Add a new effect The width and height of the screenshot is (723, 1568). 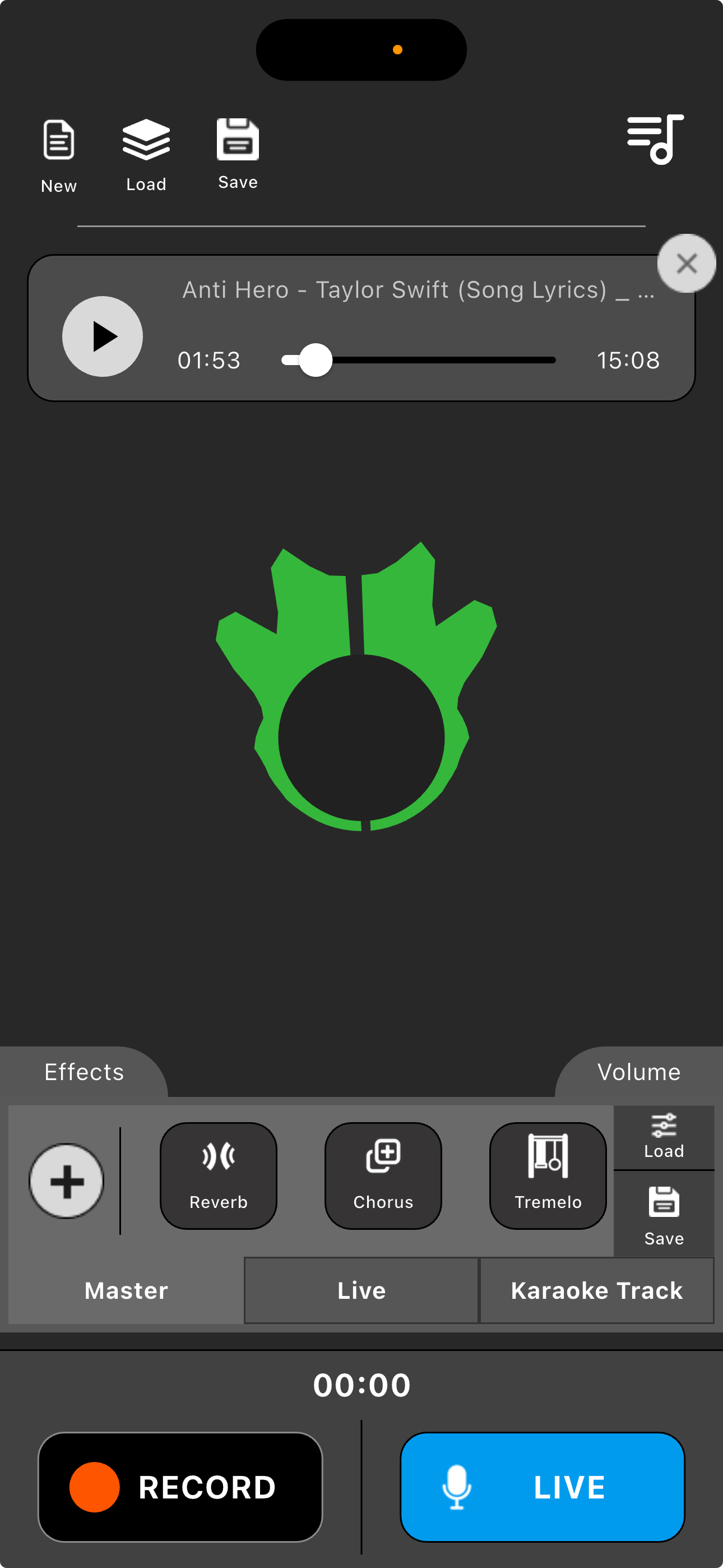tap(67, 1181)
